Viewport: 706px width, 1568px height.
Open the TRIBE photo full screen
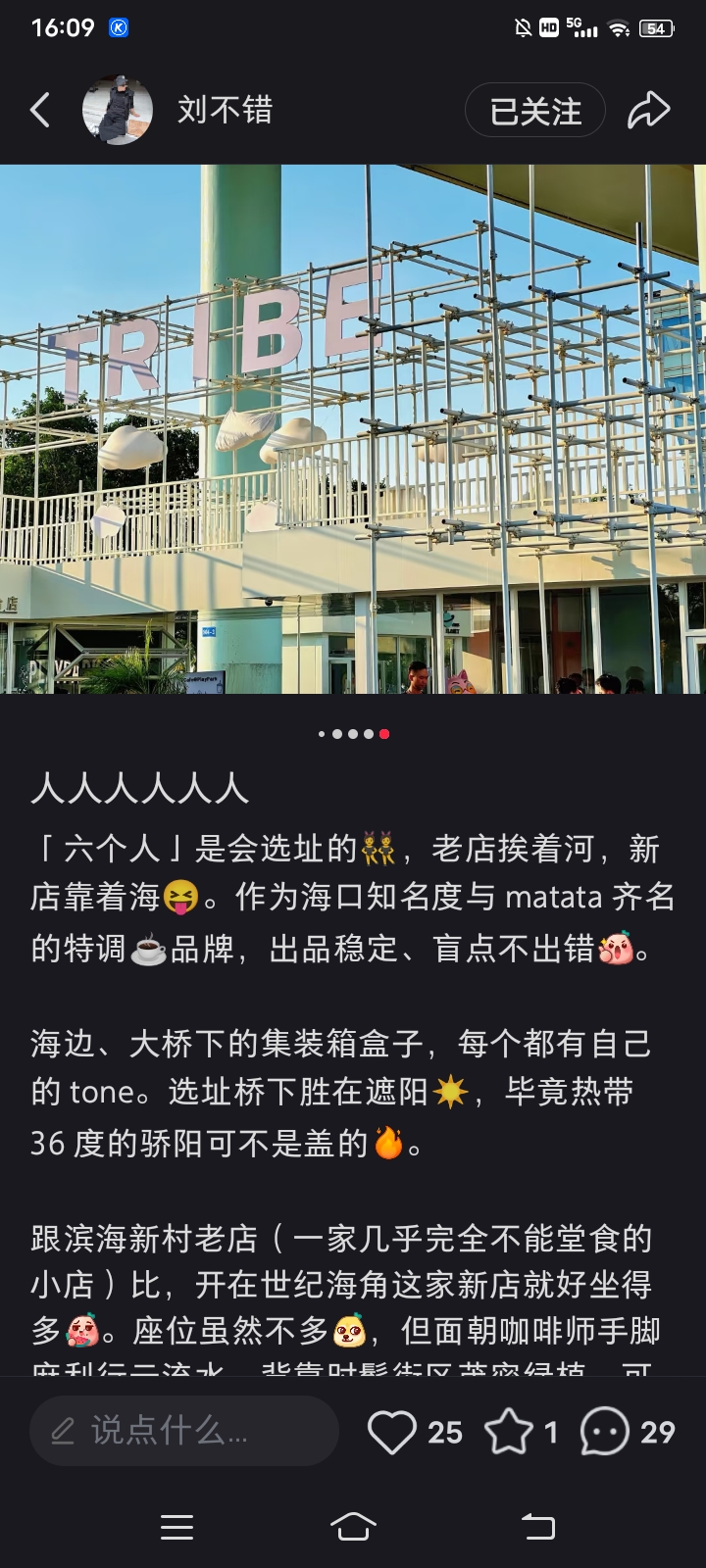(x=353, y=429)
